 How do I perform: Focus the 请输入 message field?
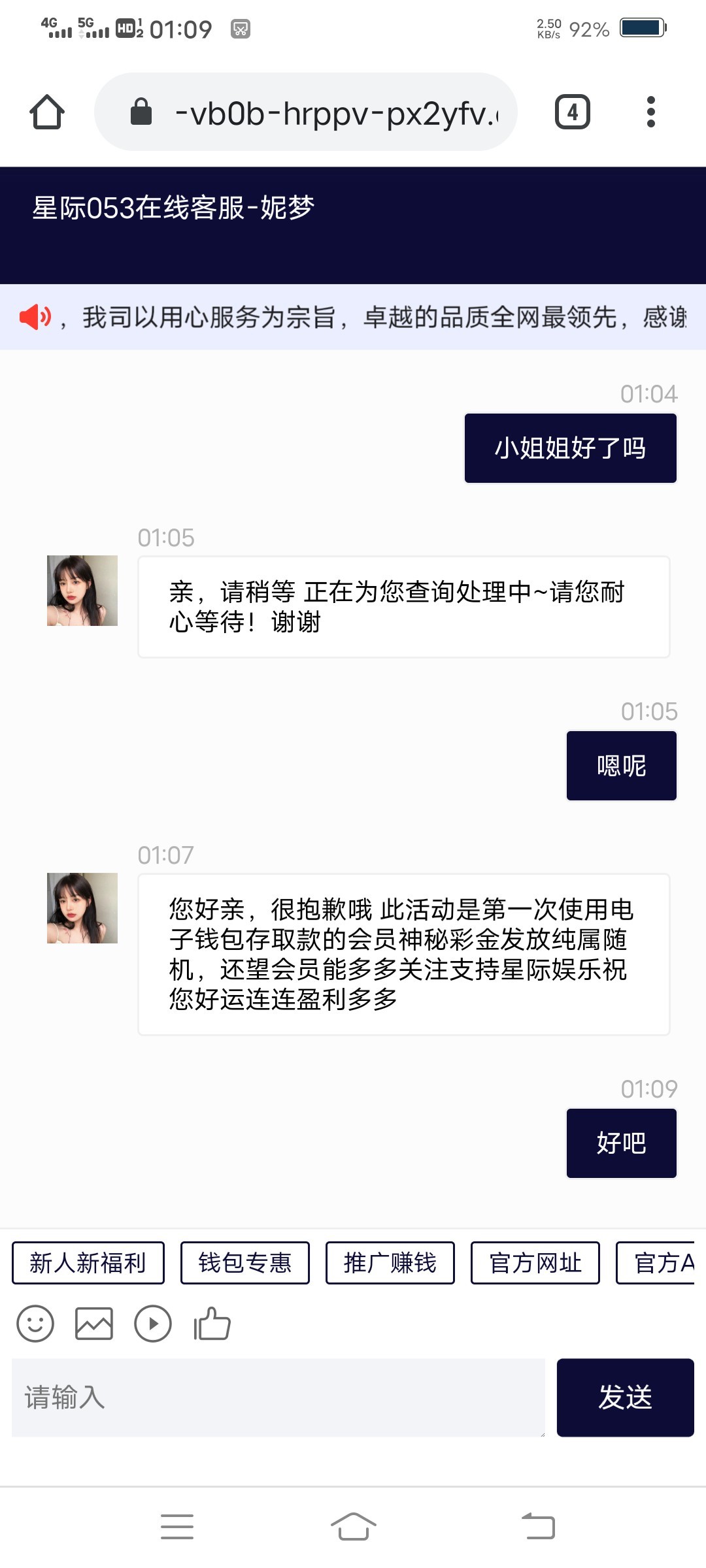[x=278, y=1397]
